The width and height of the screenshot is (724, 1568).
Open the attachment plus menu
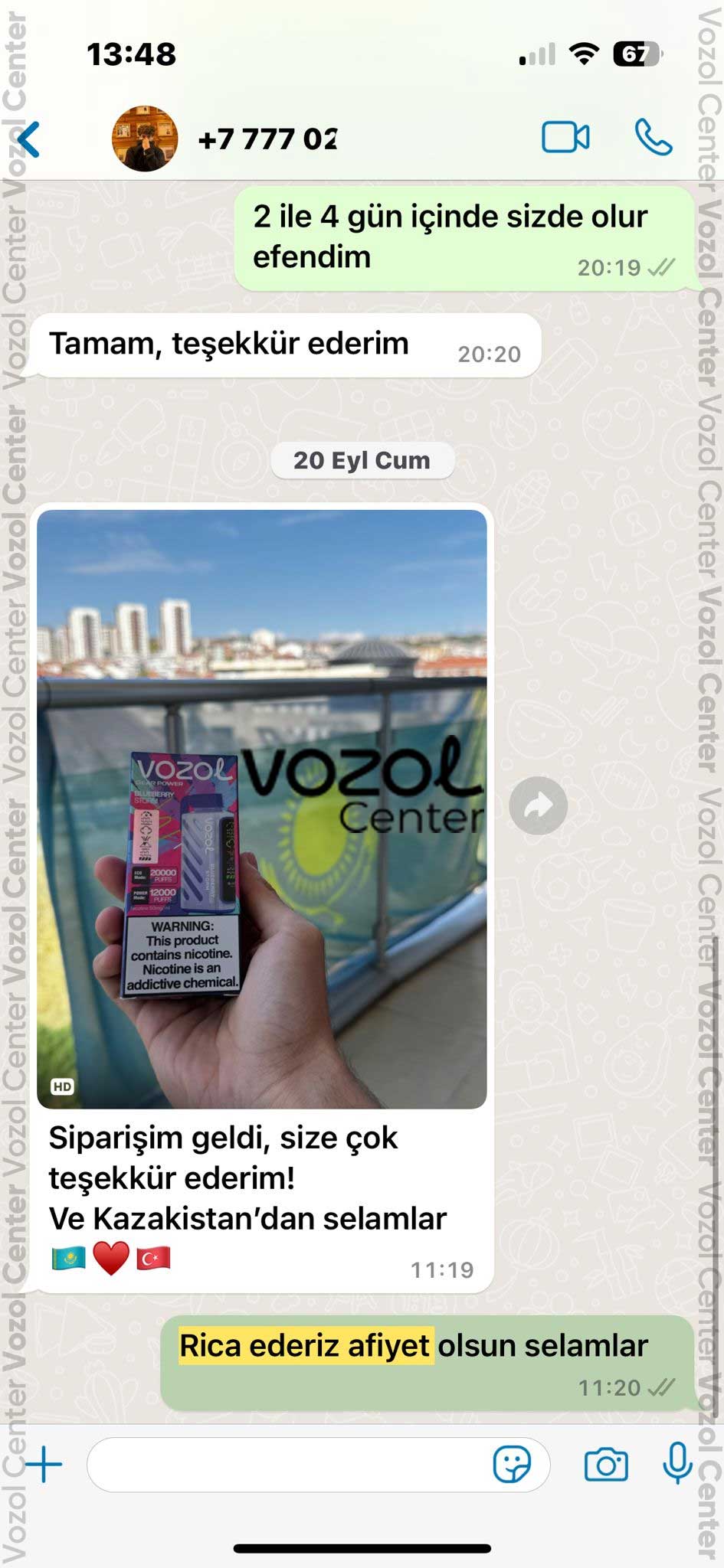(44, 1464)
